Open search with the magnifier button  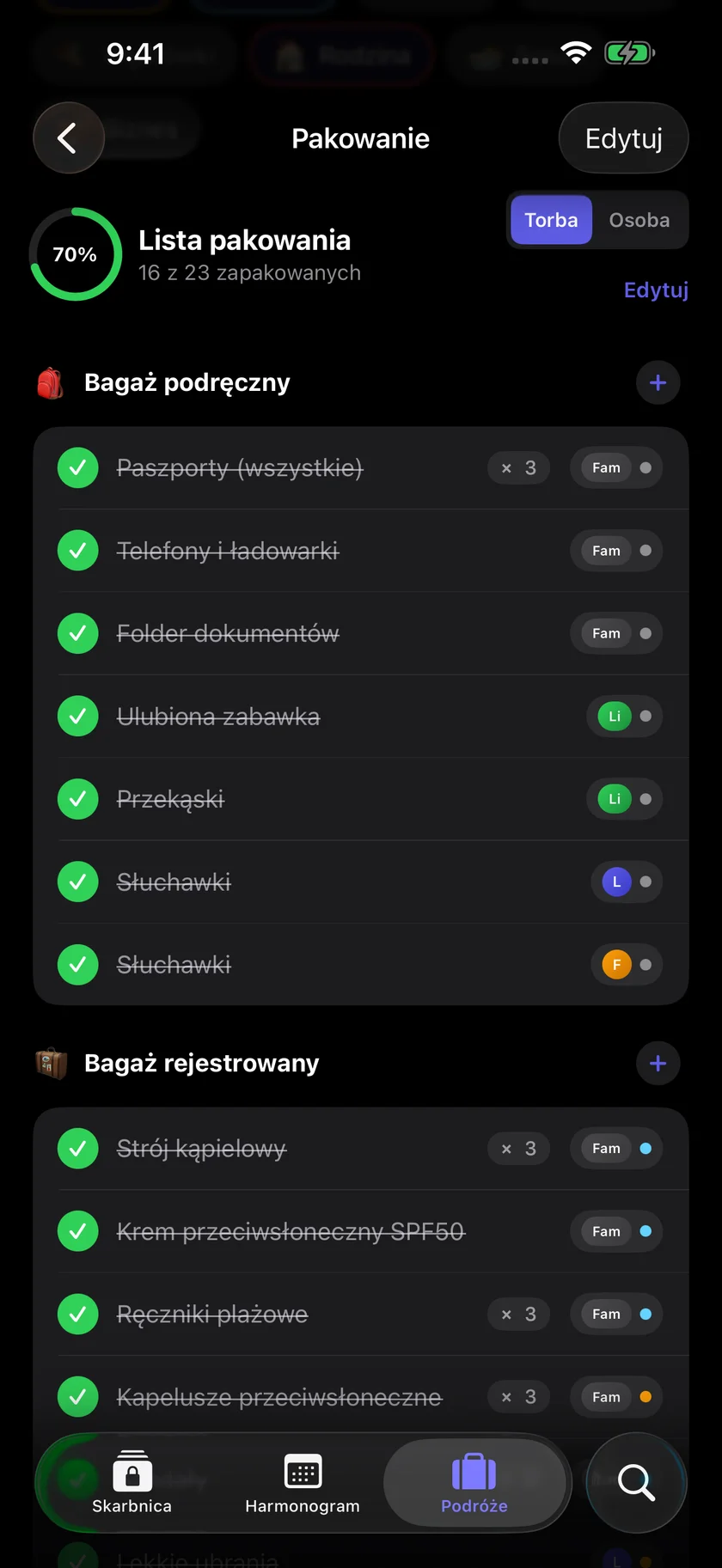(x=636, y=1483)
